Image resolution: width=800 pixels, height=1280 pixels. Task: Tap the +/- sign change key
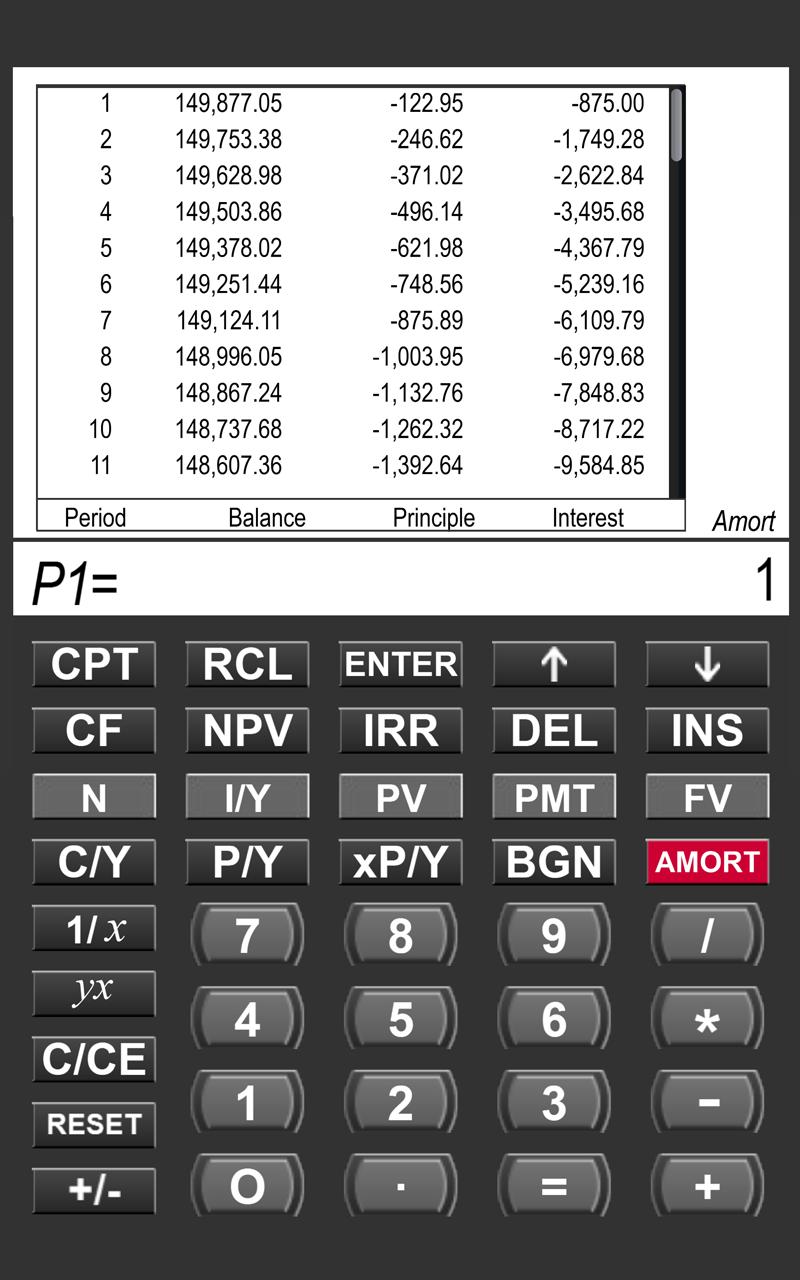click(94, 1191)
